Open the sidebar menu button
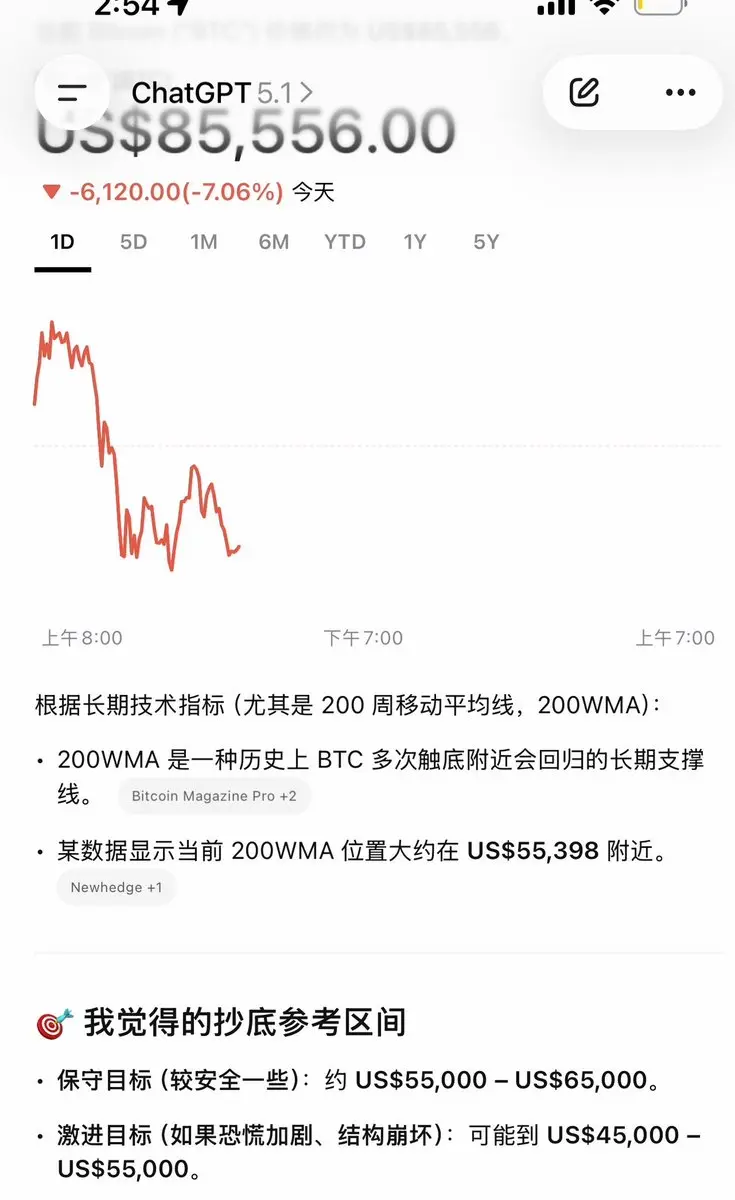Image resolution: width=735 pixels, height=1200 pixels. 72,93
